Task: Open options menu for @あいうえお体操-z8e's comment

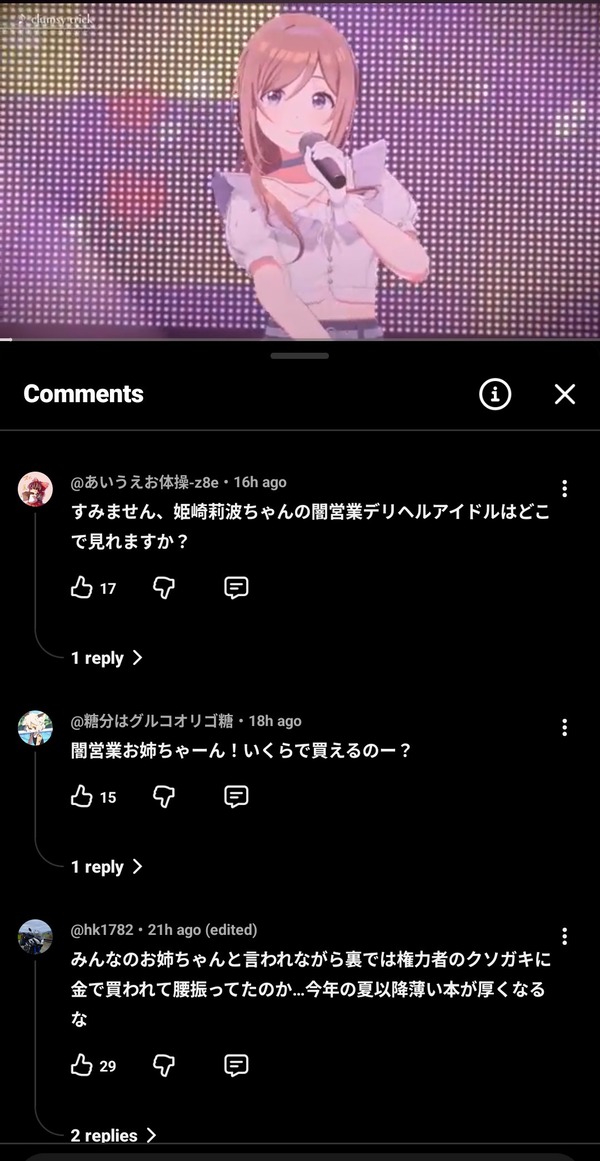Action: click(x=564, y=488)
